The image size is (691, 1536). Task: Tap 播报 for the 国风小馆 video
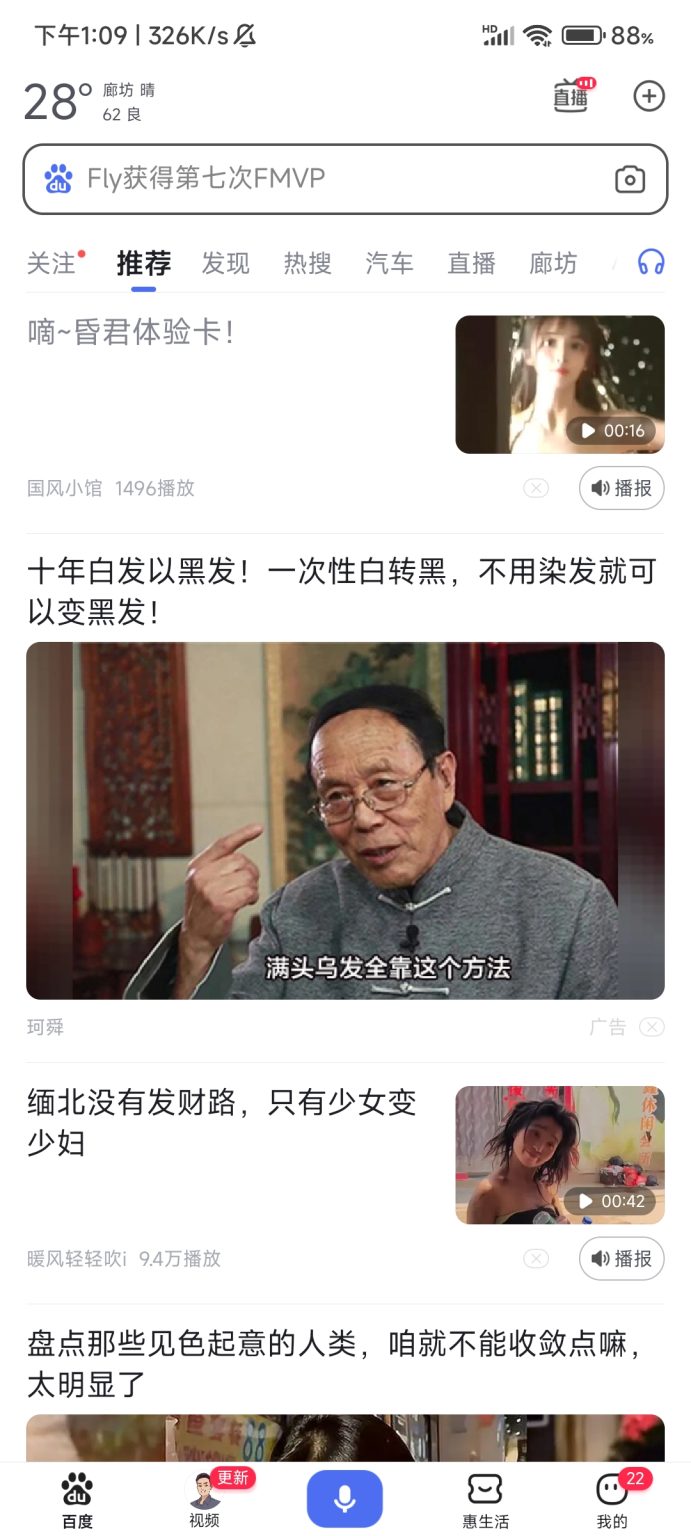pyautogui.click(x=621, y=488)
